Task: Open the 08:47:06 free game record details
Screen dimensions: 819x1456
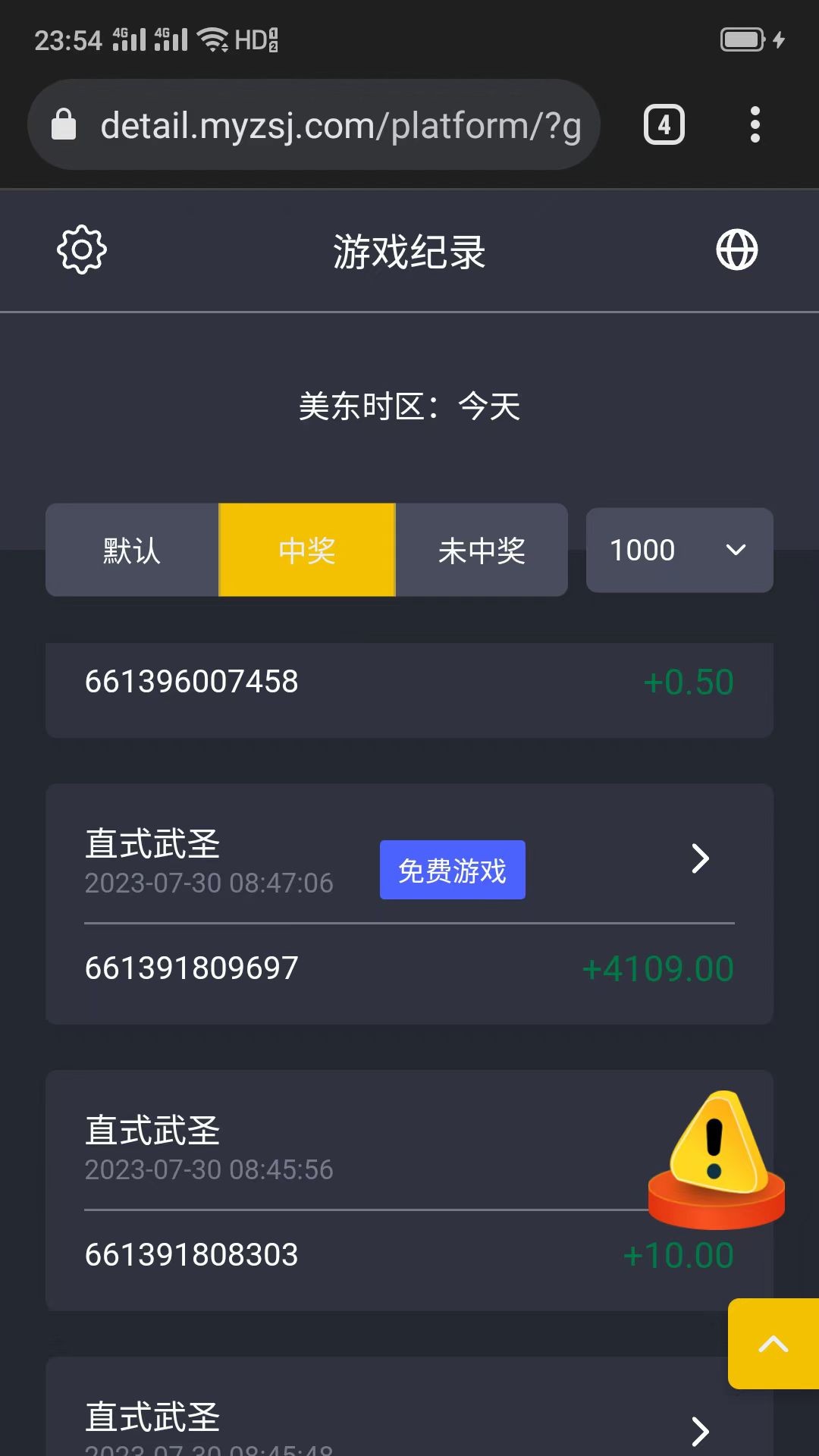Action: coord(700,859)
